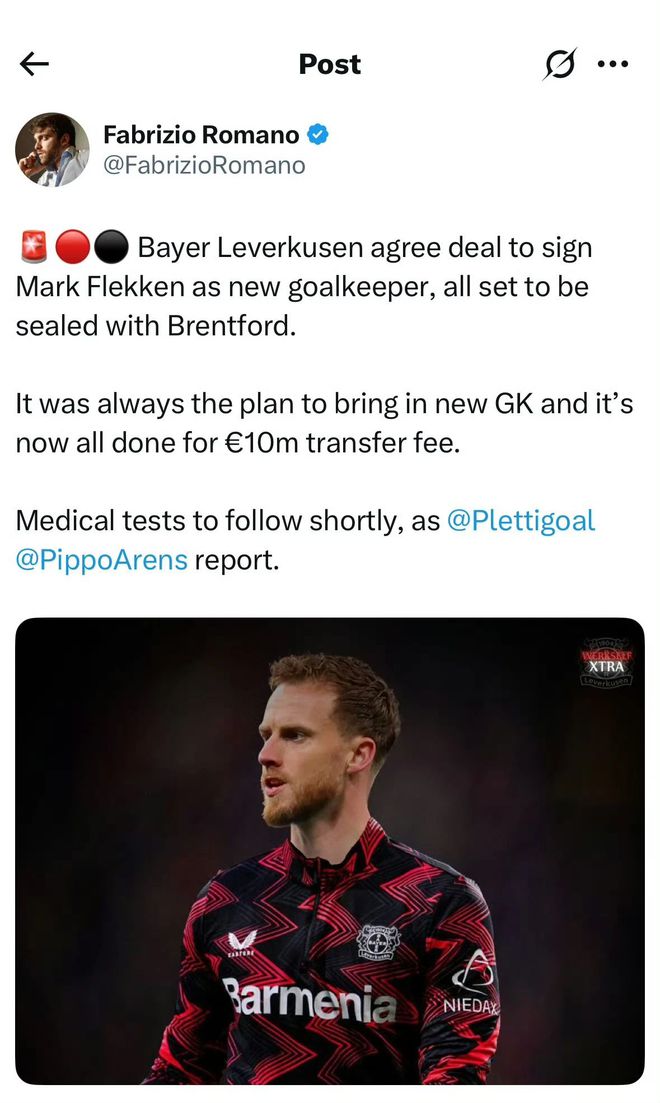
Task: Open the three-dot overflow menu
Action: coord(612,64)
